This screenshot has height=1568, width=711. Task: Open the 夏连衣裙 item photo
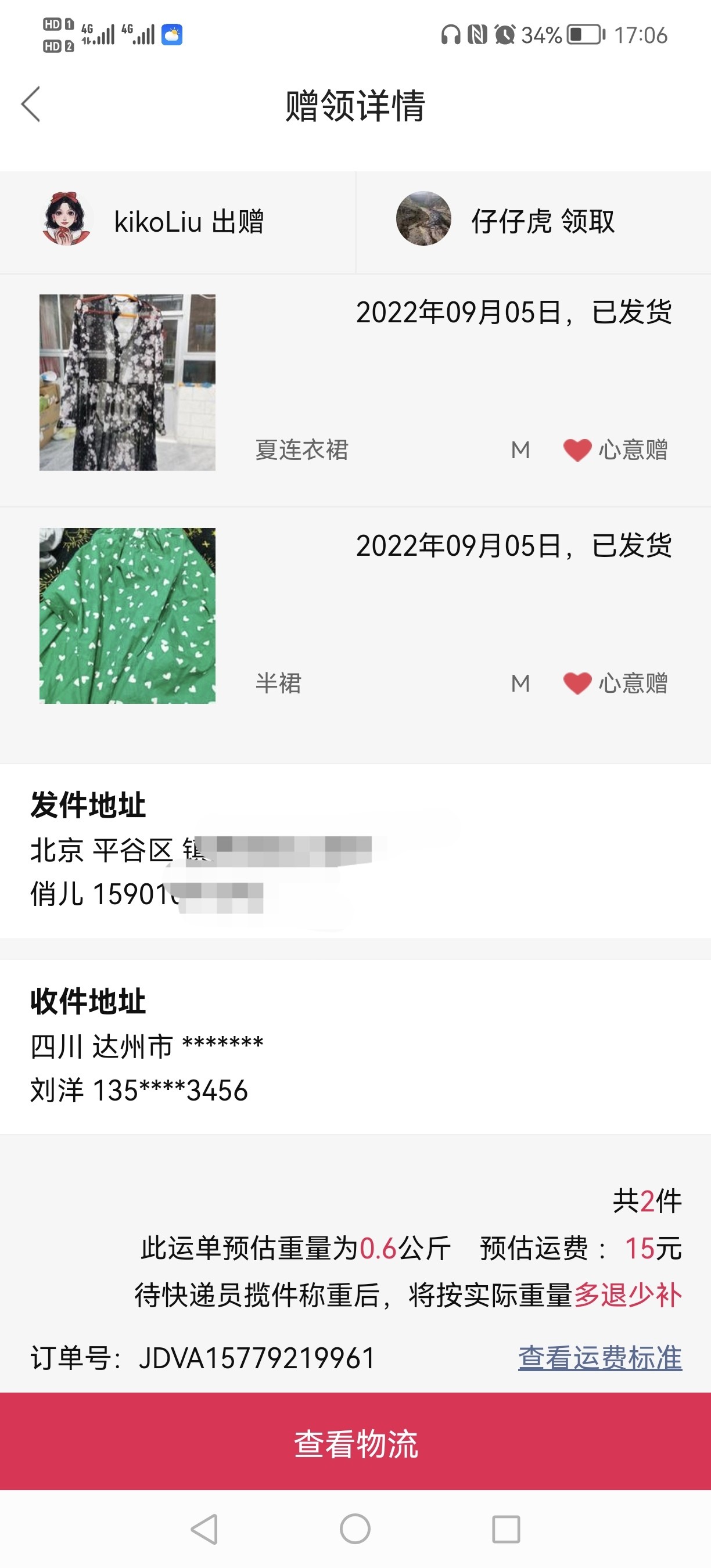click(x=127, y=382)
